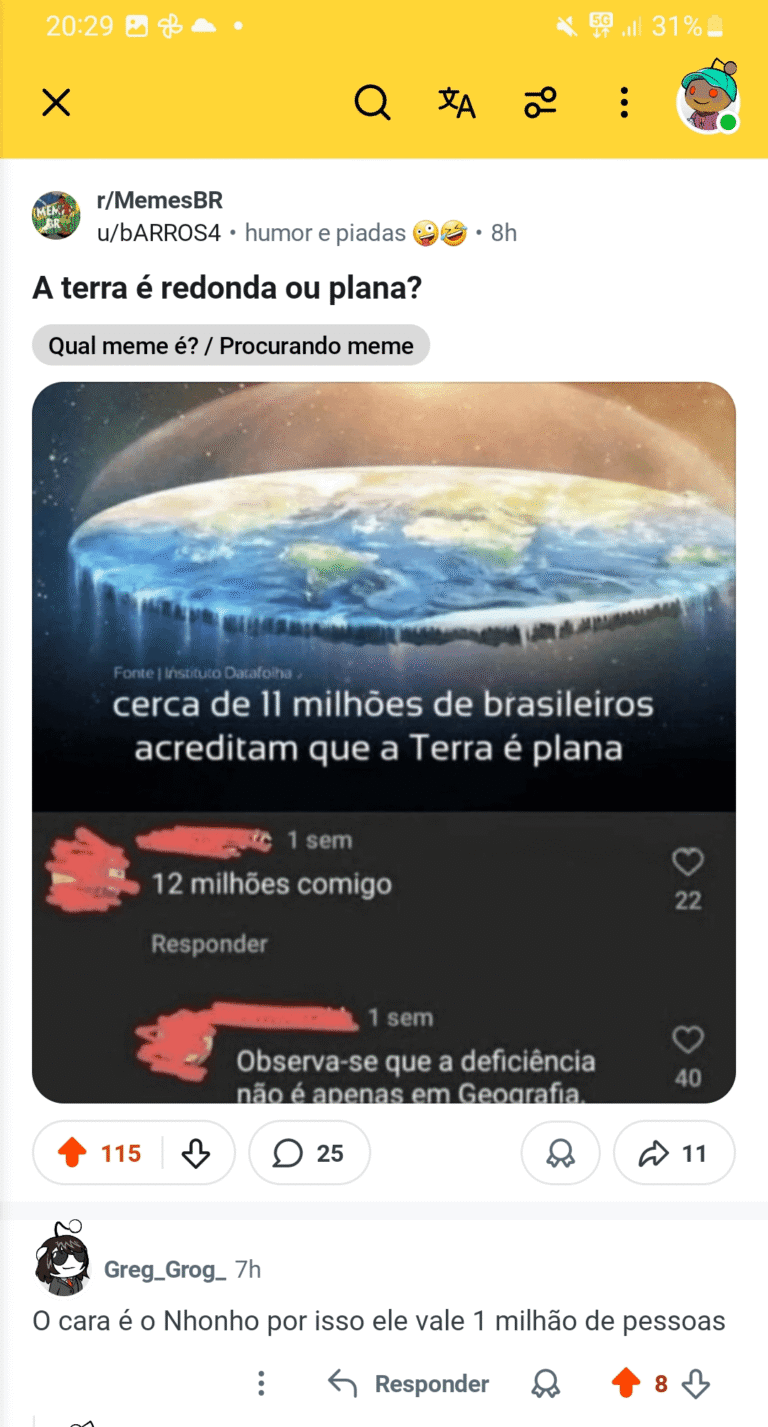The width and height of the screenshot is (768, 1427).
Task: Give an award to the post
Action: (560, 1153)
